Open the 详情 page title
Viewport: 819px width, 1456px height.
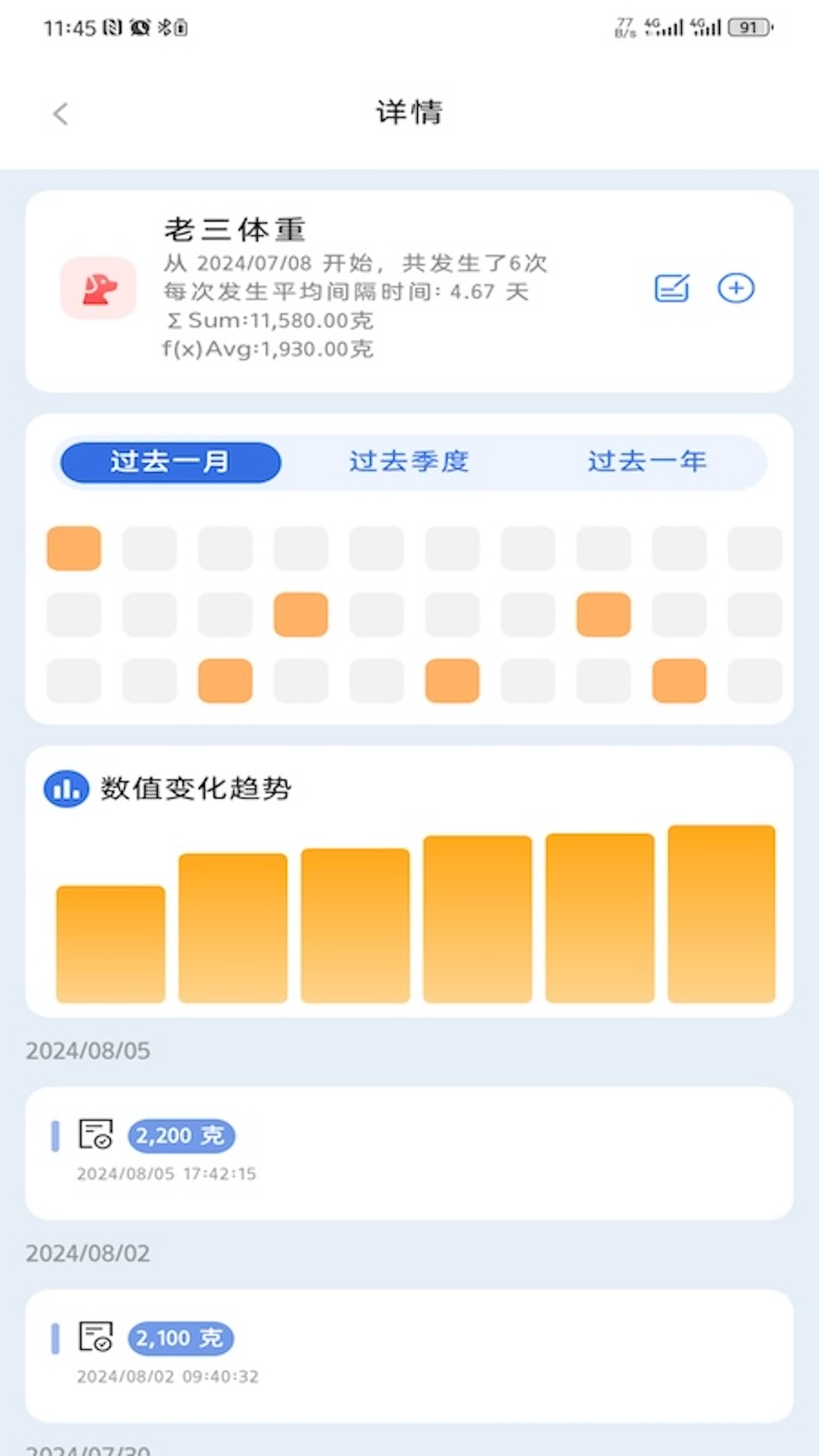point(409,112)
